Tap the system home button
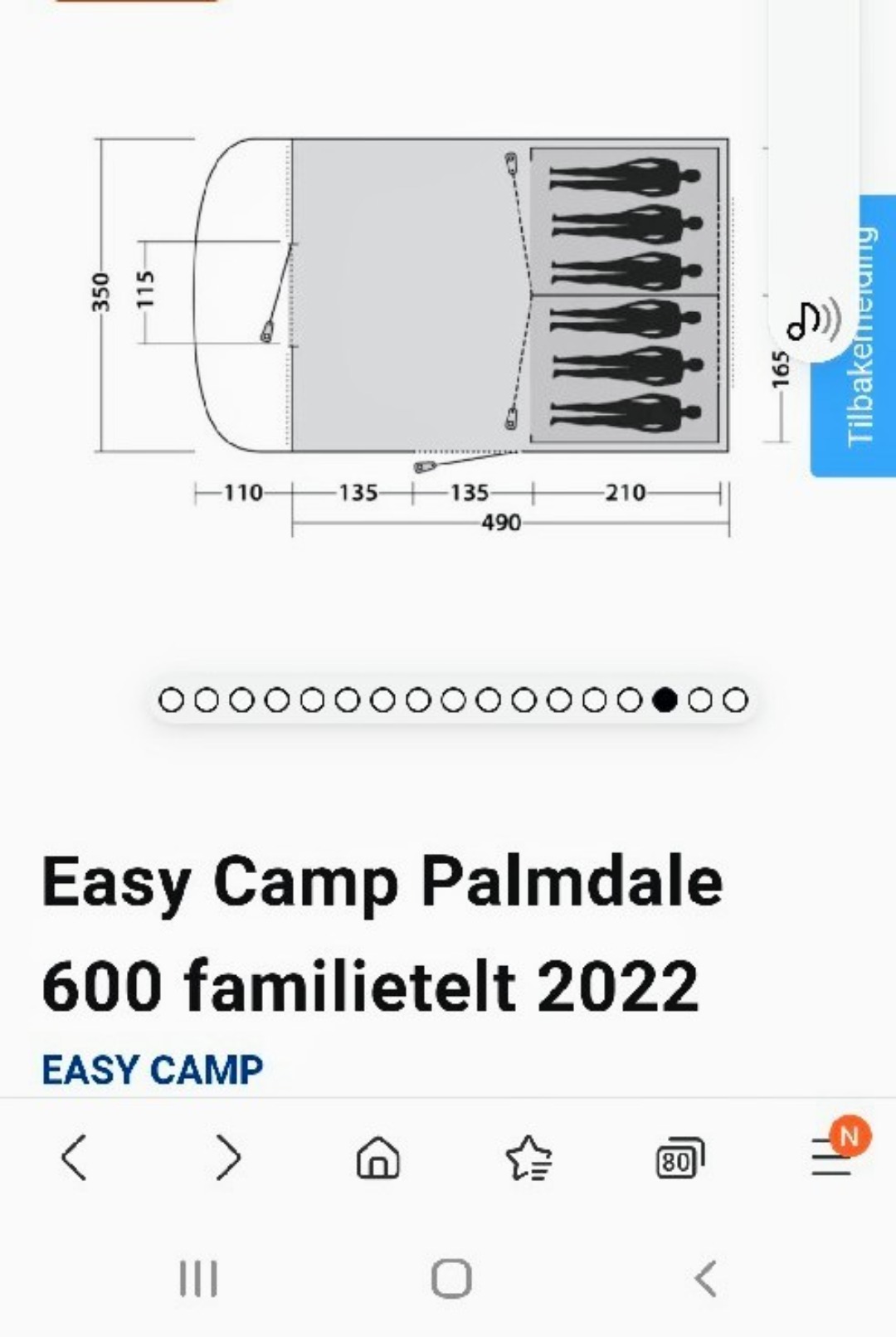The image size is (896, 1337). [451, 1278]
